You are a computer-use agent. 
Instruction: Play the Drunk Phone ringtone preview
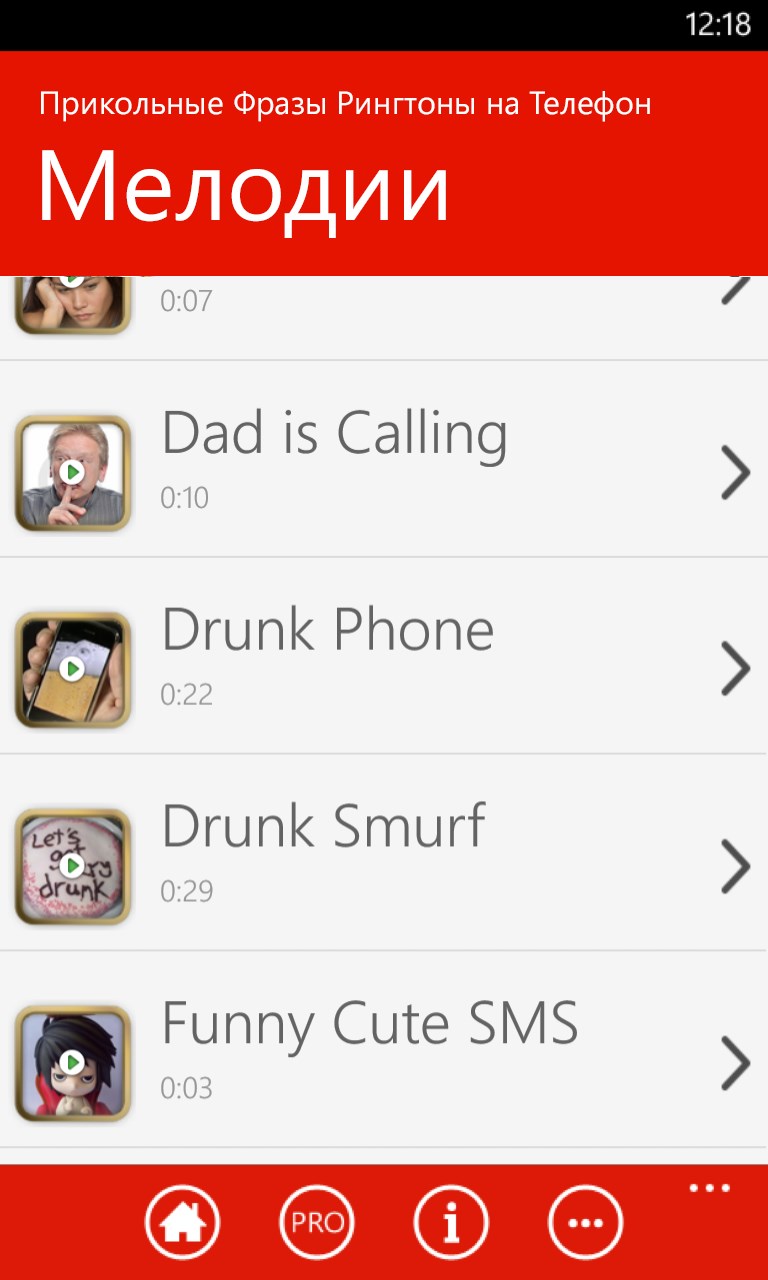point(72,668)
